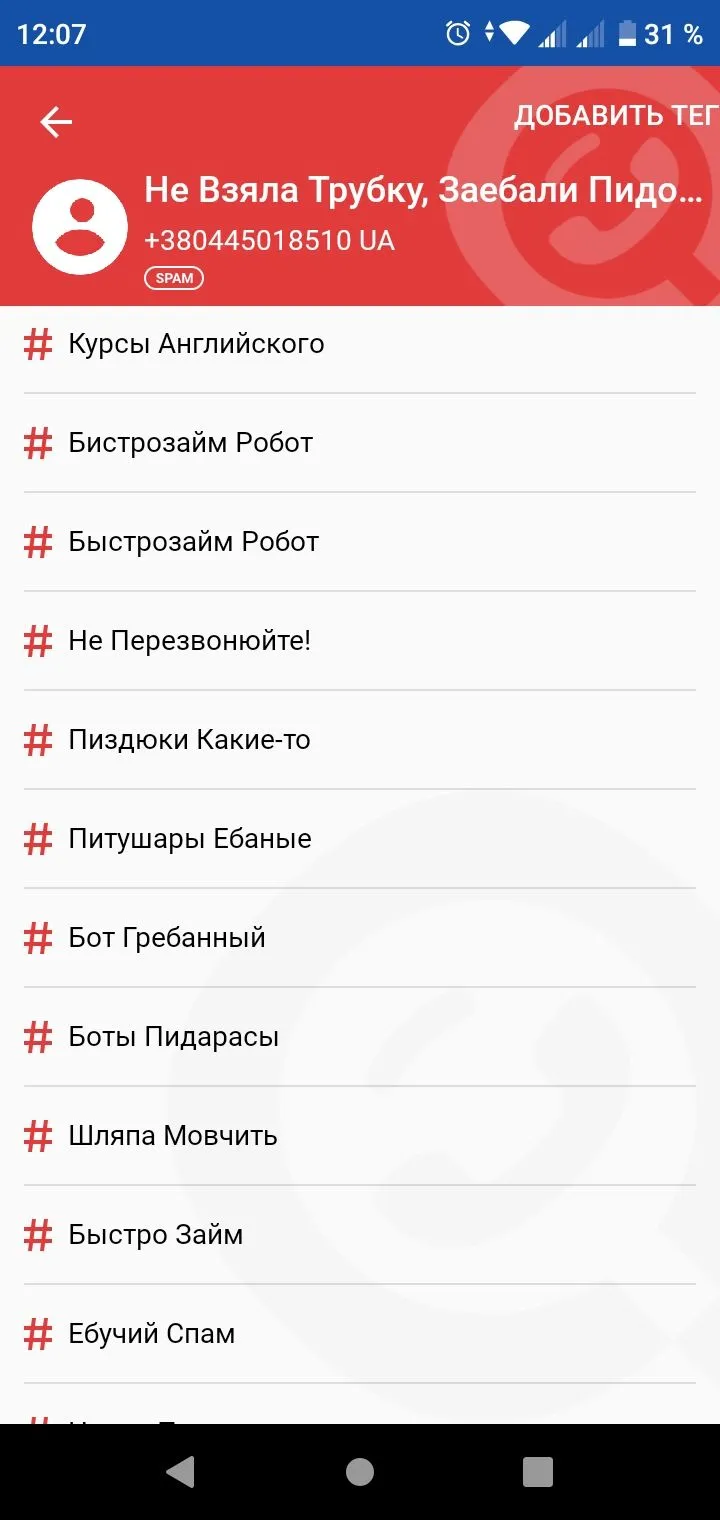
Task: Open the Бистрозайм Робот tag row
Action: (191, 443)
